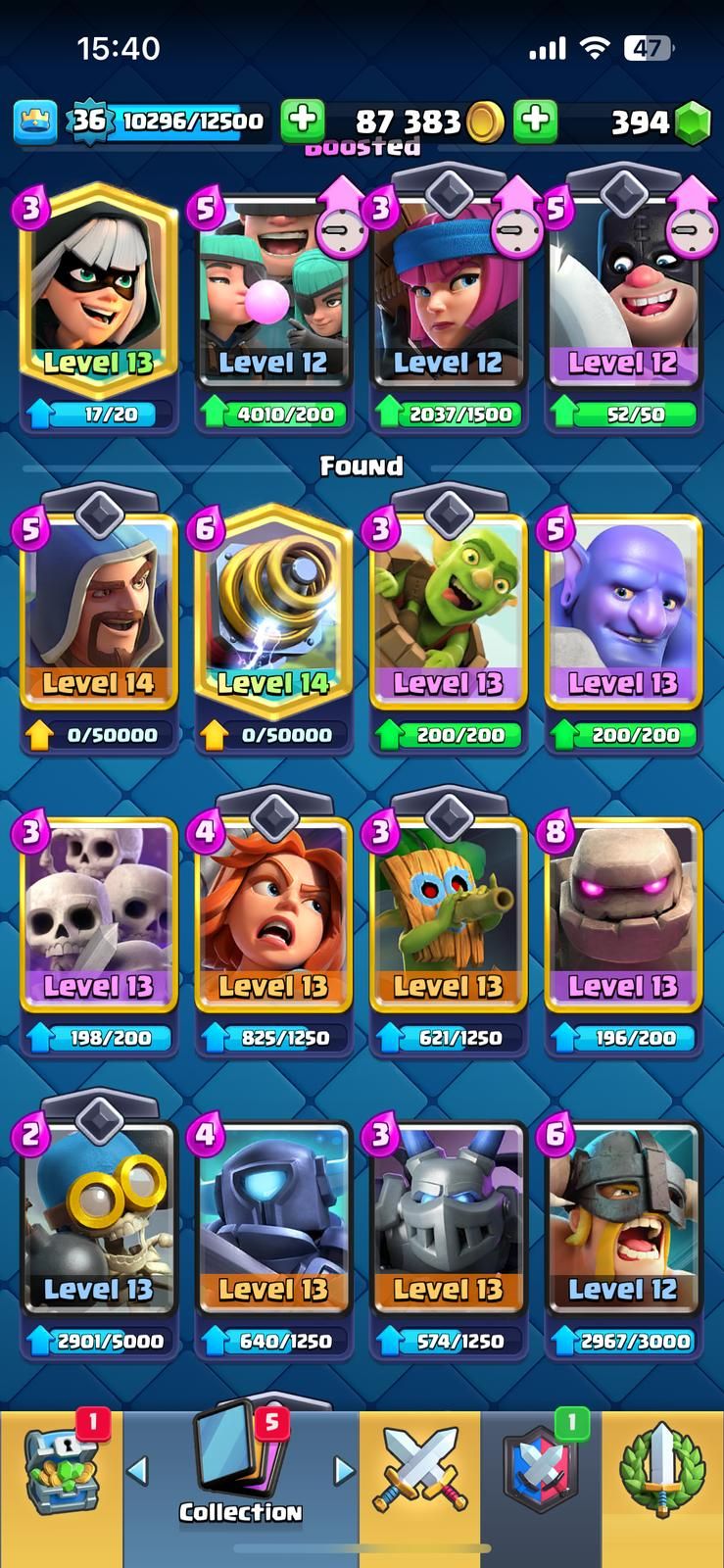This screenshot has width=724, height=1568.
Task: Select the Dart Goblin card showing 621/1250
Action: (x=448, y=933)
